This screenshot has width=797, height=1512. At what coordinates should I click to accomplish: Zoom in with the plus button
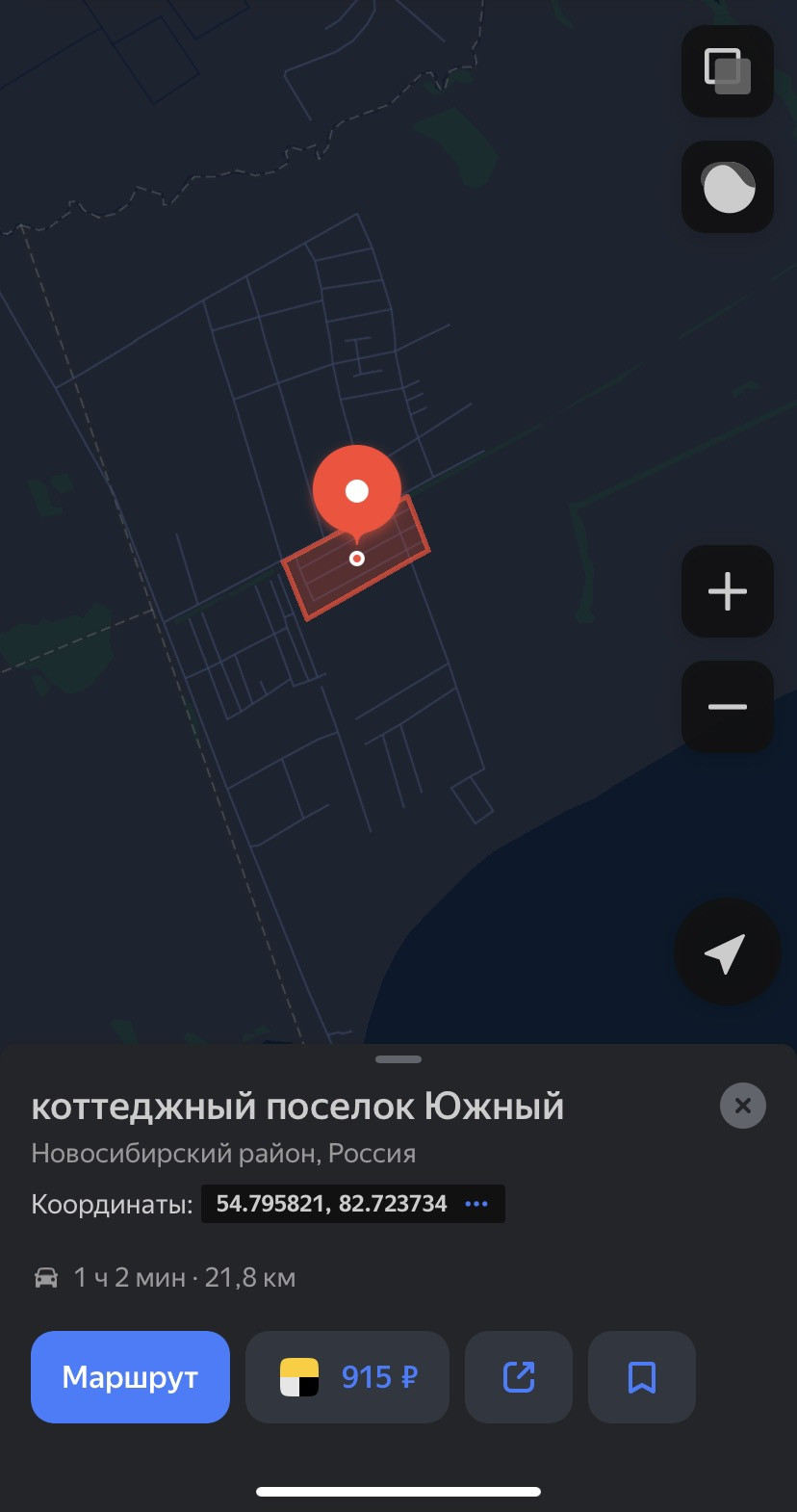(x=728, y=591)
